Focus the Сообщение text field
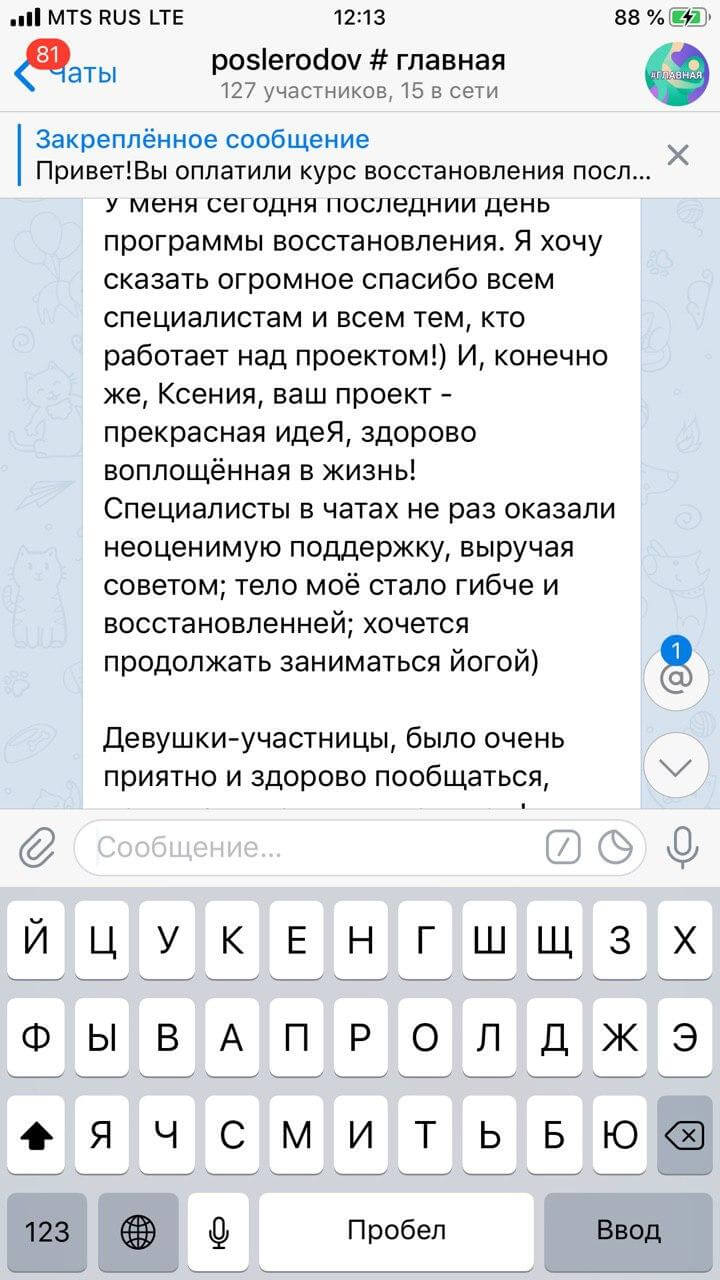Screen dimensions: 720x1280 click(310, 849)
